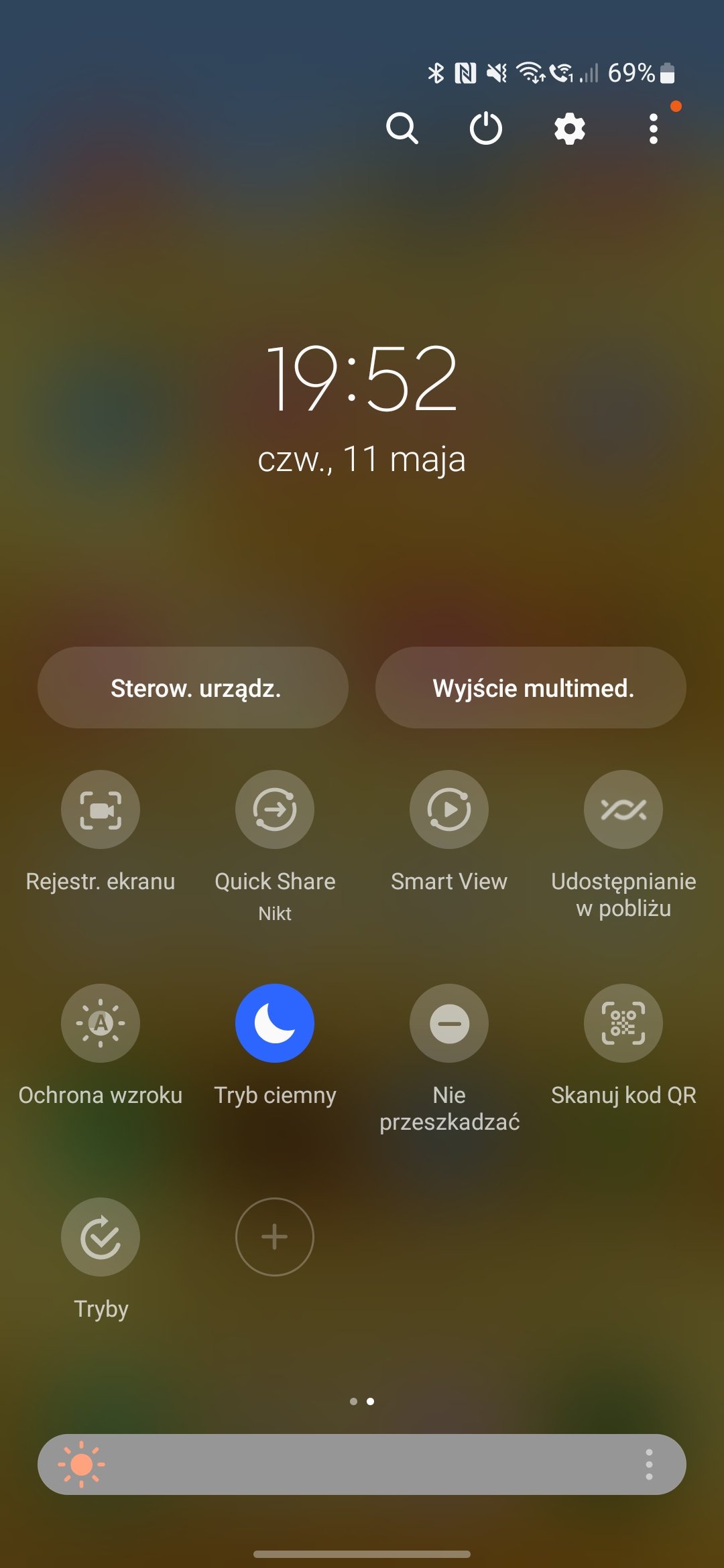Launch Skanuj kod QR scanner
The height and width of the screenshot is (1568, 724).
(623, 1023)
